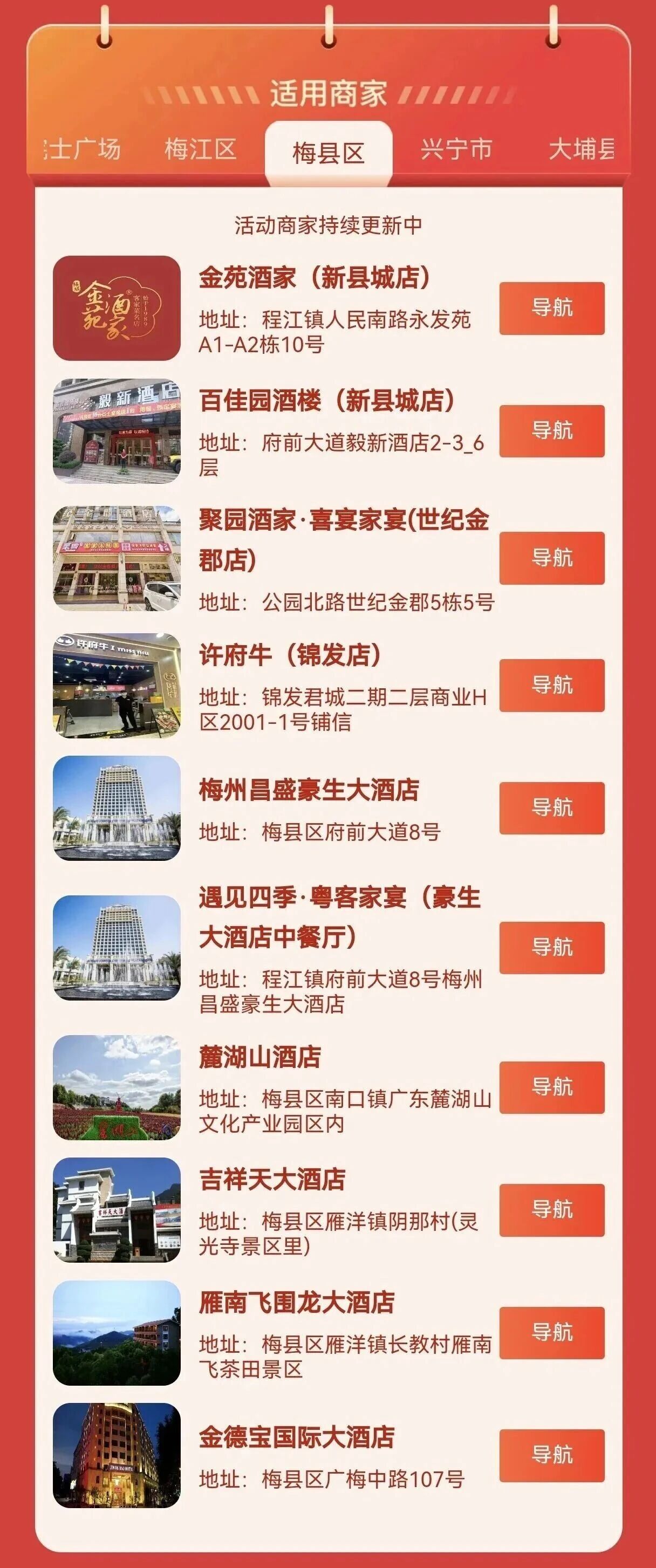Navigate to 吉祥天大酒店
This screenshot has height=1568, width=656.
pyautogui.click(x=551, y=1210)
